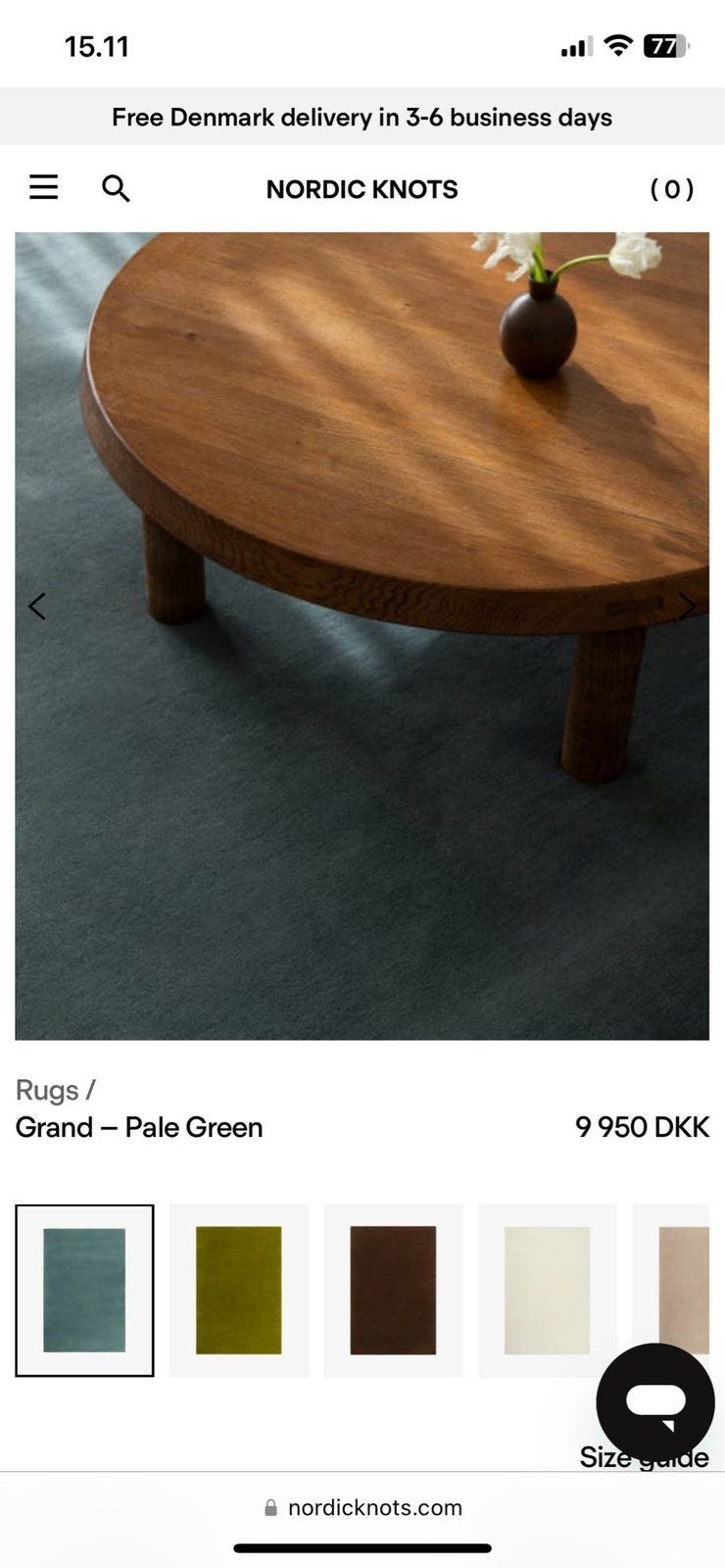Click the previous image arrow
Viewport: 725px width, 1568px height.
[x=37, y=606]
